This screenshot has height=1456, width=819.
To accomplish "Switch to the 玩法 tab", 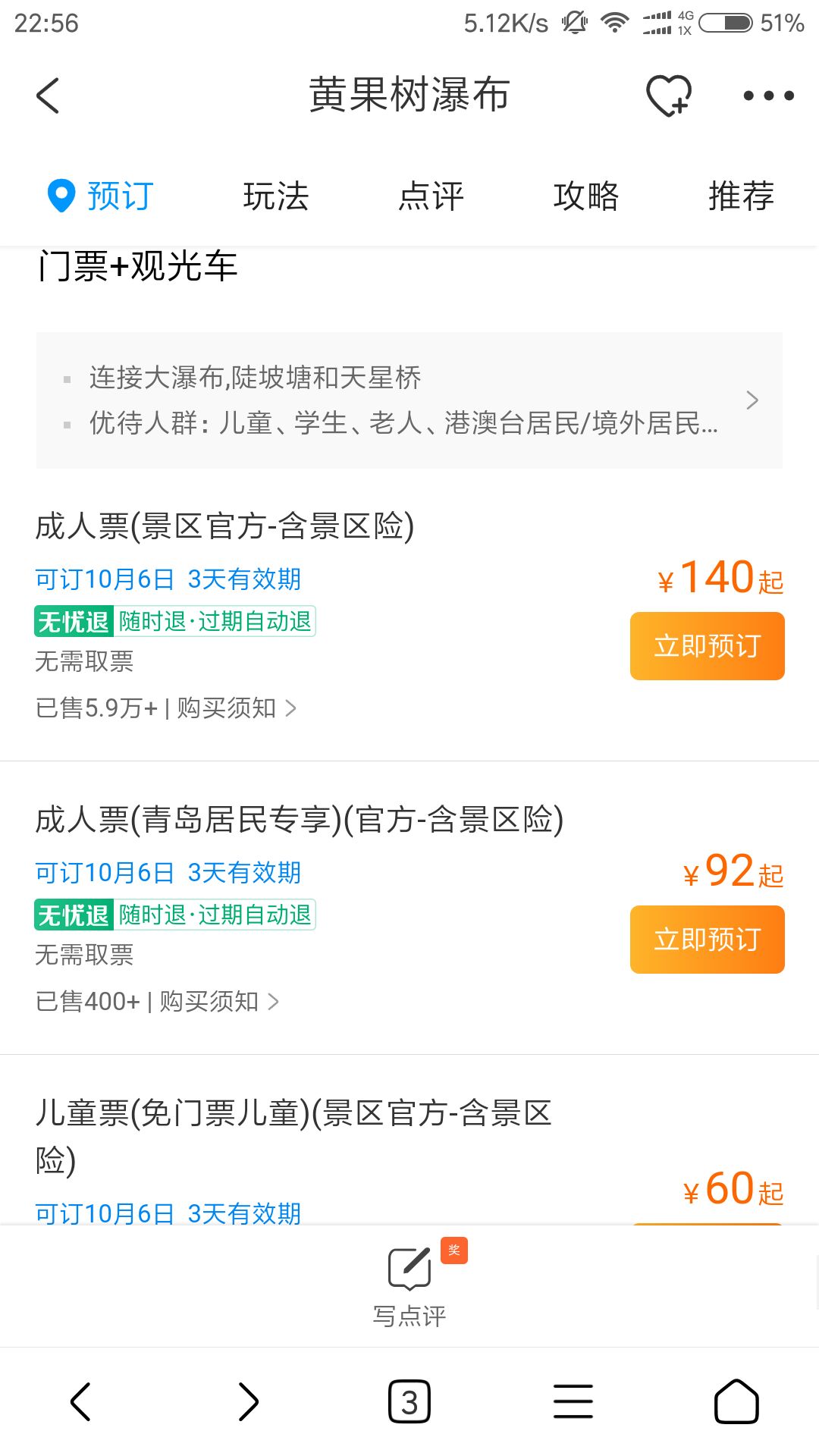I will [276, 196].
